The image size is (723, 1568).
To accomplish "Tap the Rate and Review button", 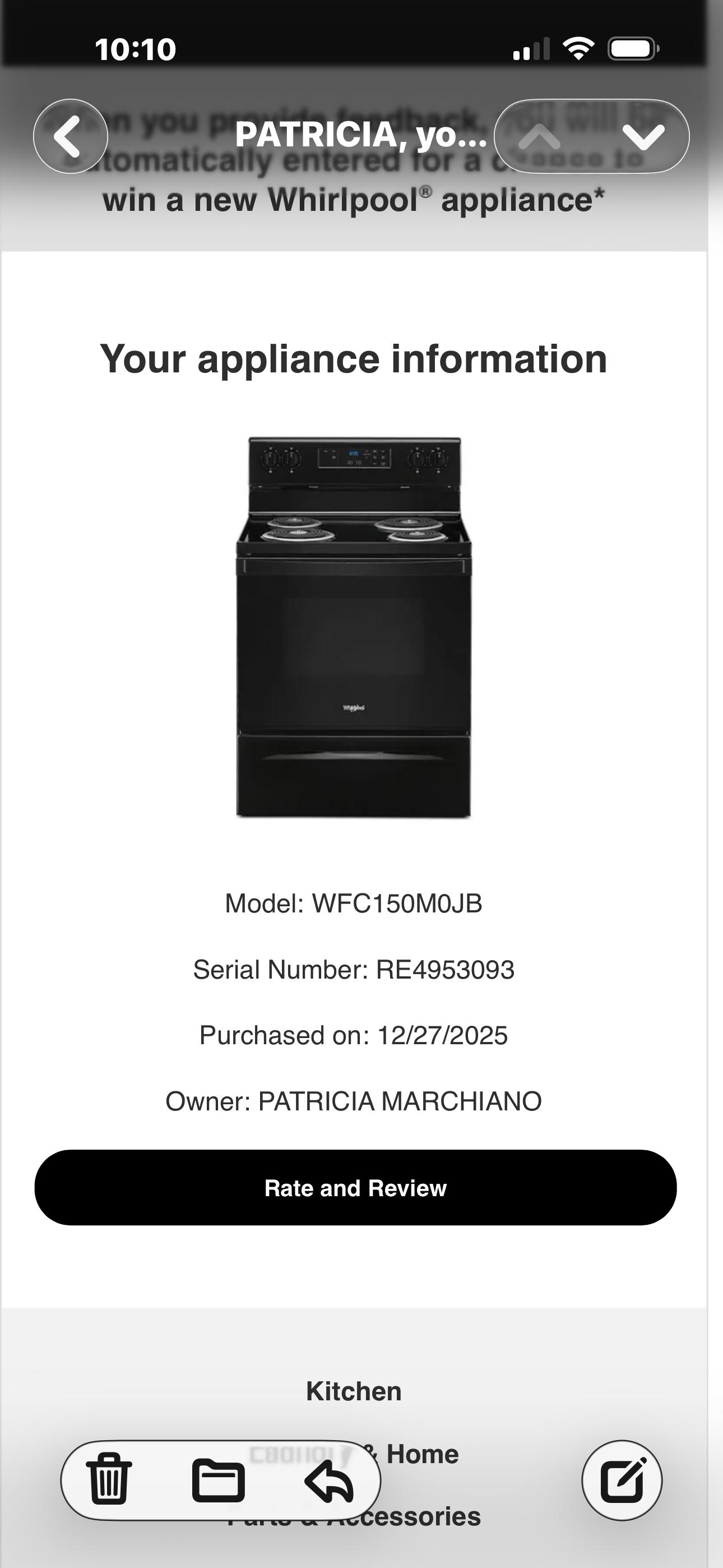I will (355, 1188).
